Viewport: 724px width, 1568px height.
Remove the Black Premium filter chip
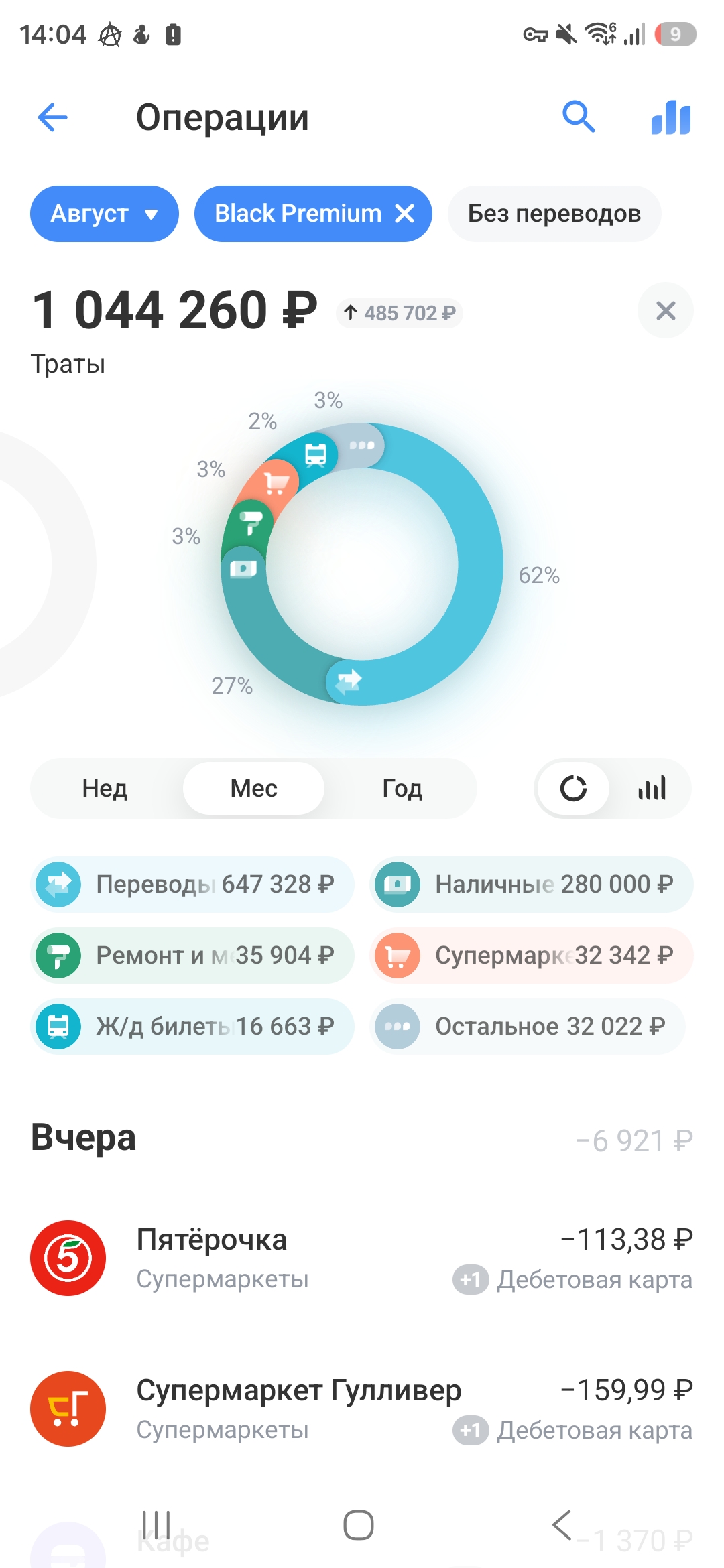tap(405, 214)
